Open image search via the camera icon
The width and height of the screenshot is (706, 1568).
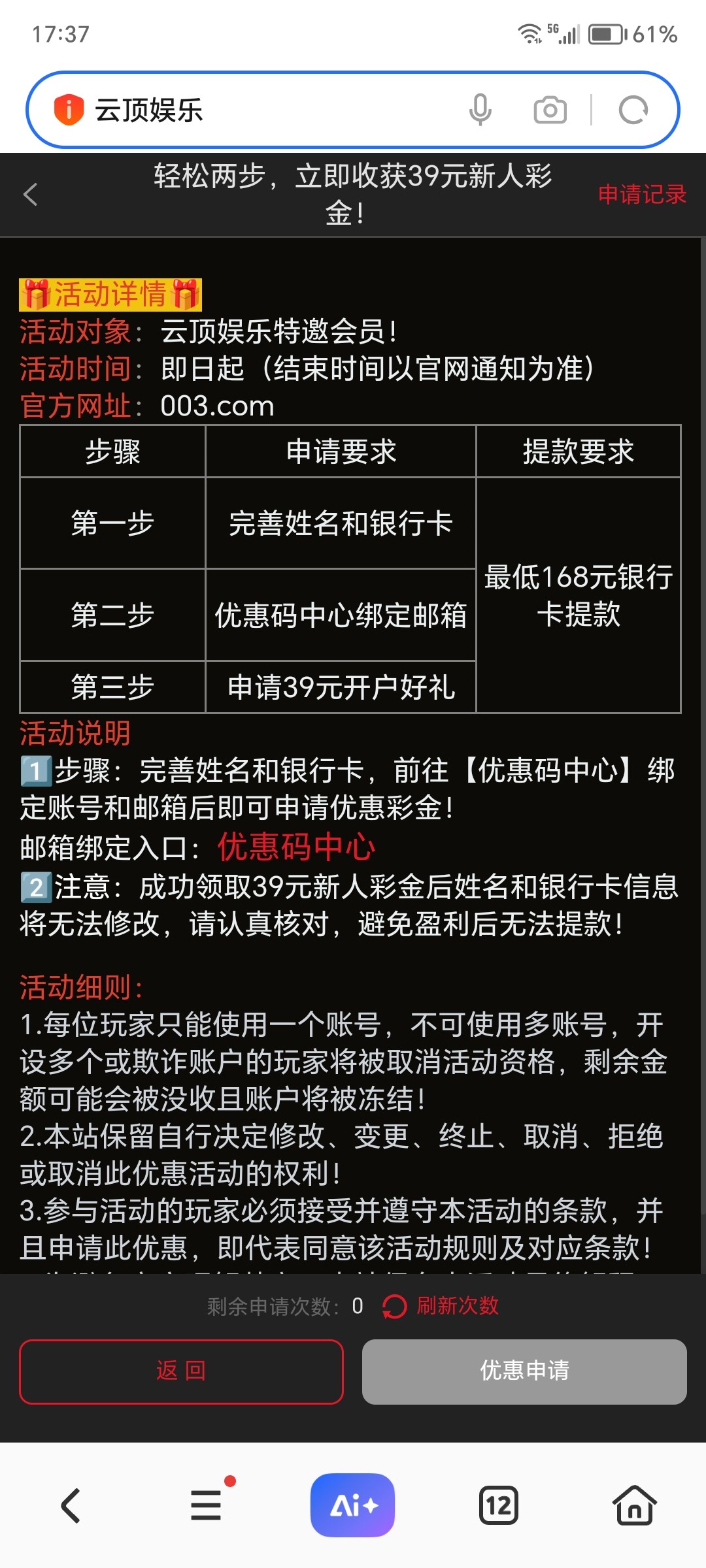(x=549, y=110)
